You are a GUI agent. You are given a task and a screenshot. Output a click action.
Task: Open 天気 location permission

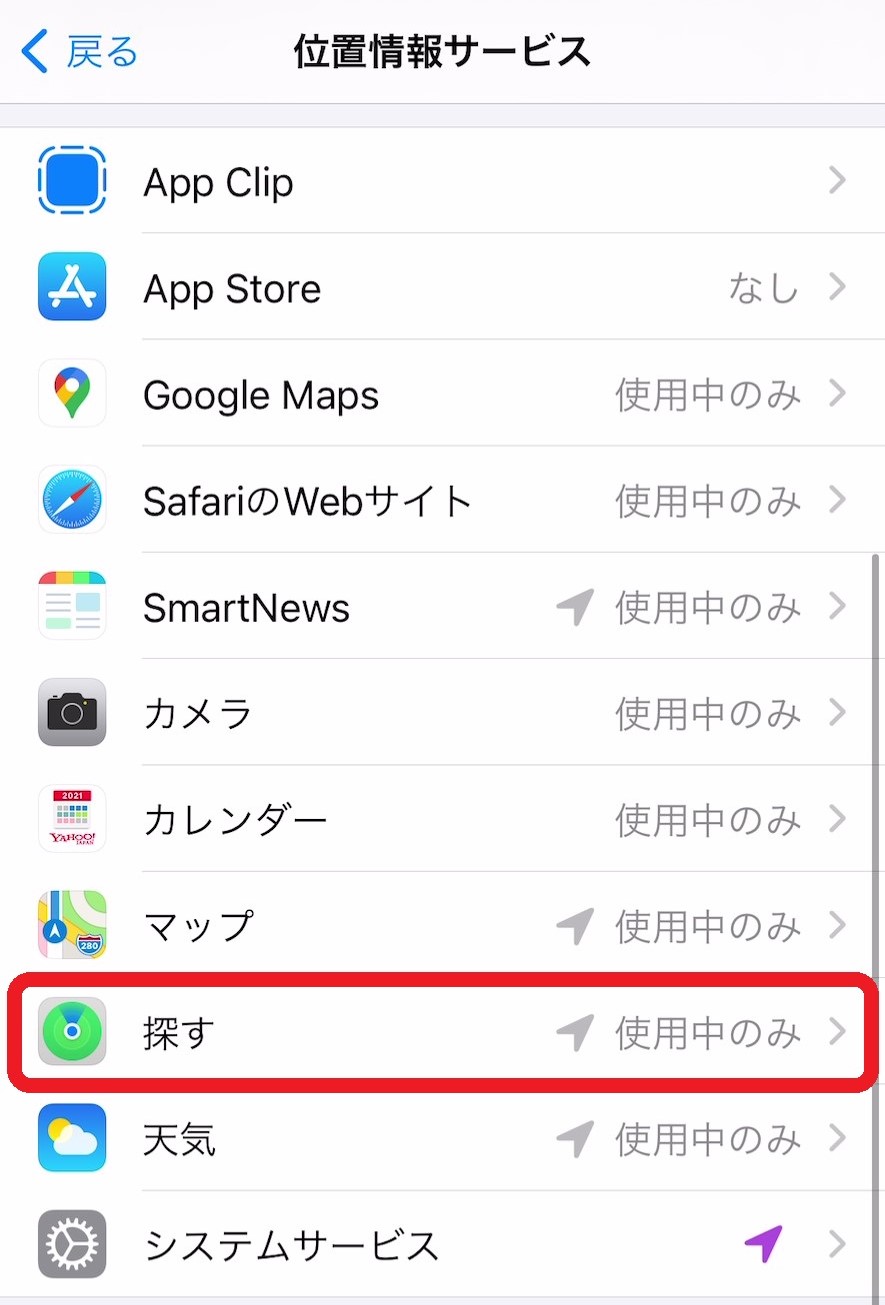(x=442, y=1138)
